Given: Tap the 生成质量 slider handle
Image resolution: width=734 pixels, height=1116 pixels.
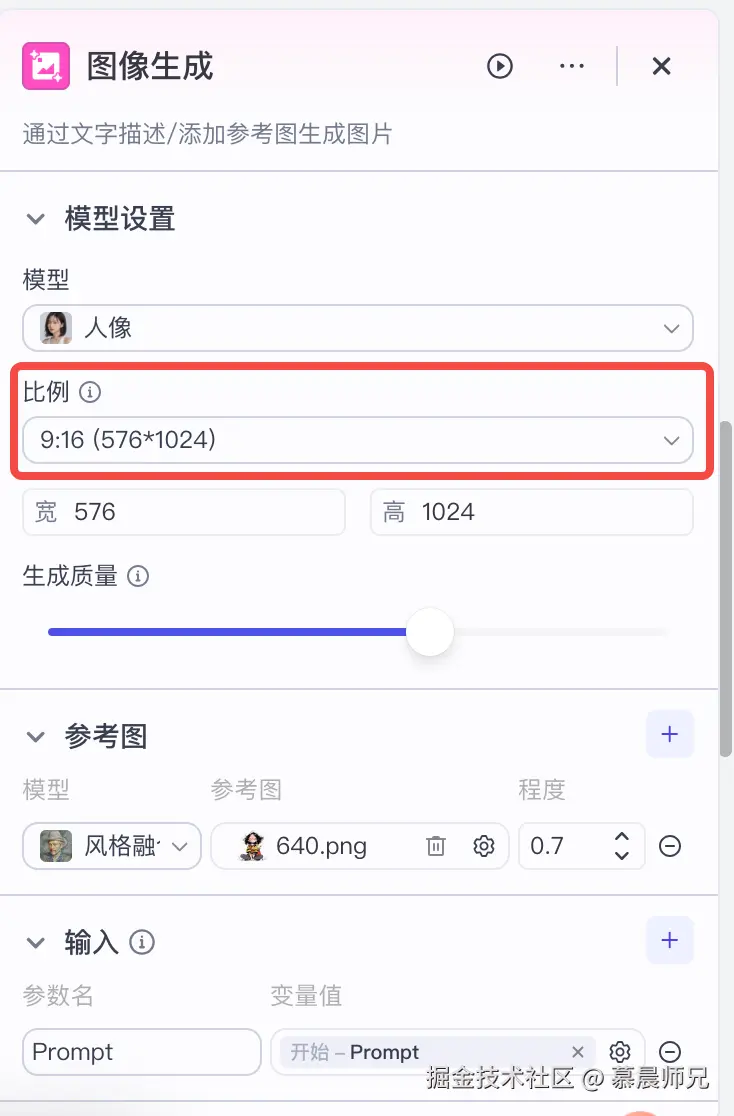Looking at the screenshot, I should click(x=430, y=632).
